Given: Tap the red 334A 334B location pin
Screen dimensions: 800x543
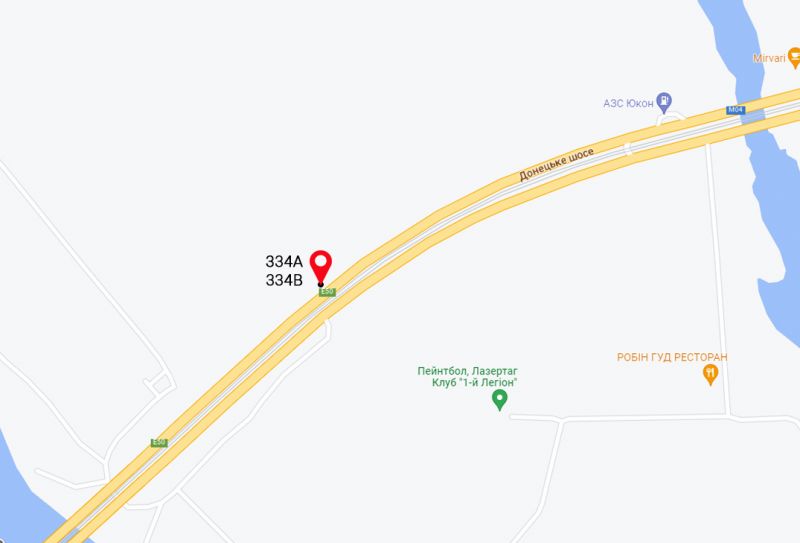Looking at the screenshot, I should 320,266.
